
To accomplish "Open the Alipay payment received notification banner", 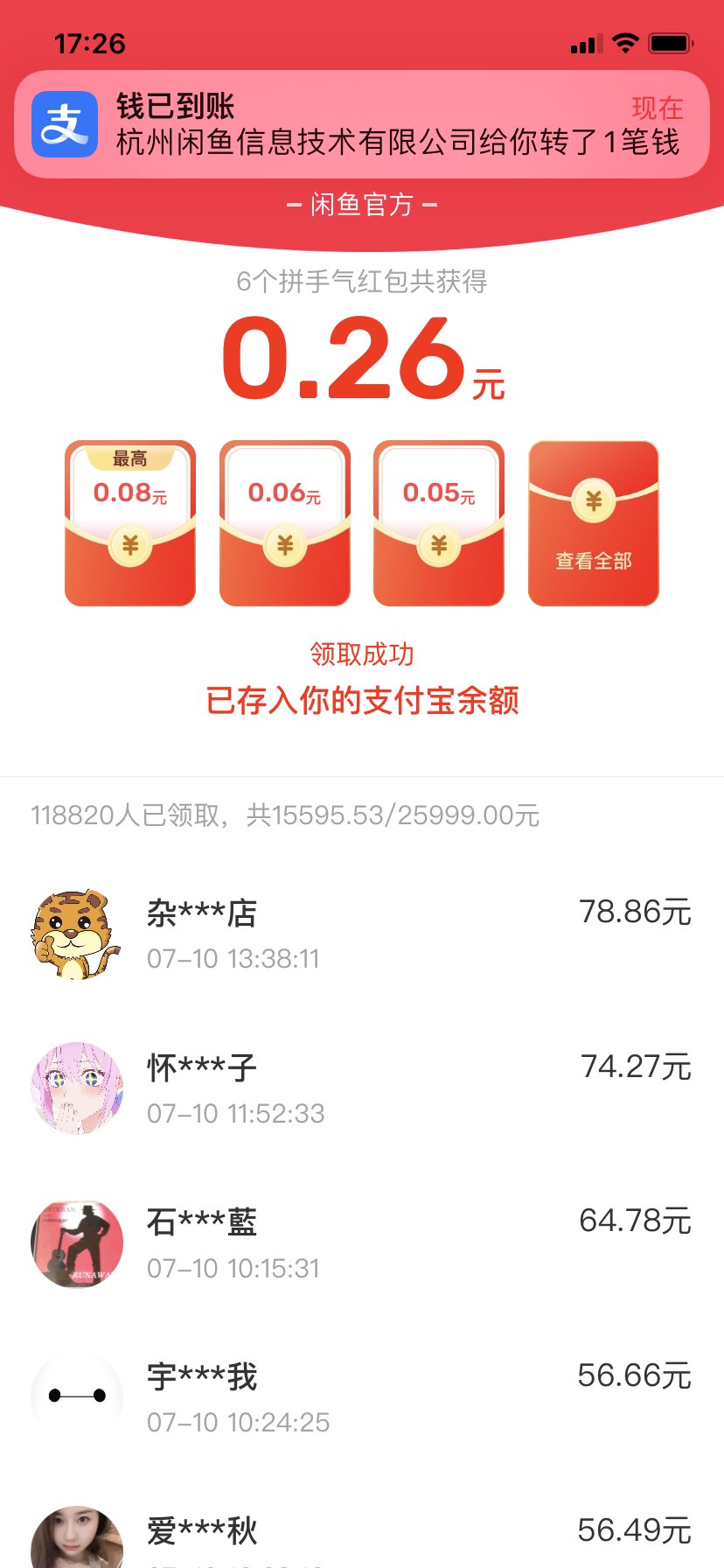I will [x=362, y=124].
